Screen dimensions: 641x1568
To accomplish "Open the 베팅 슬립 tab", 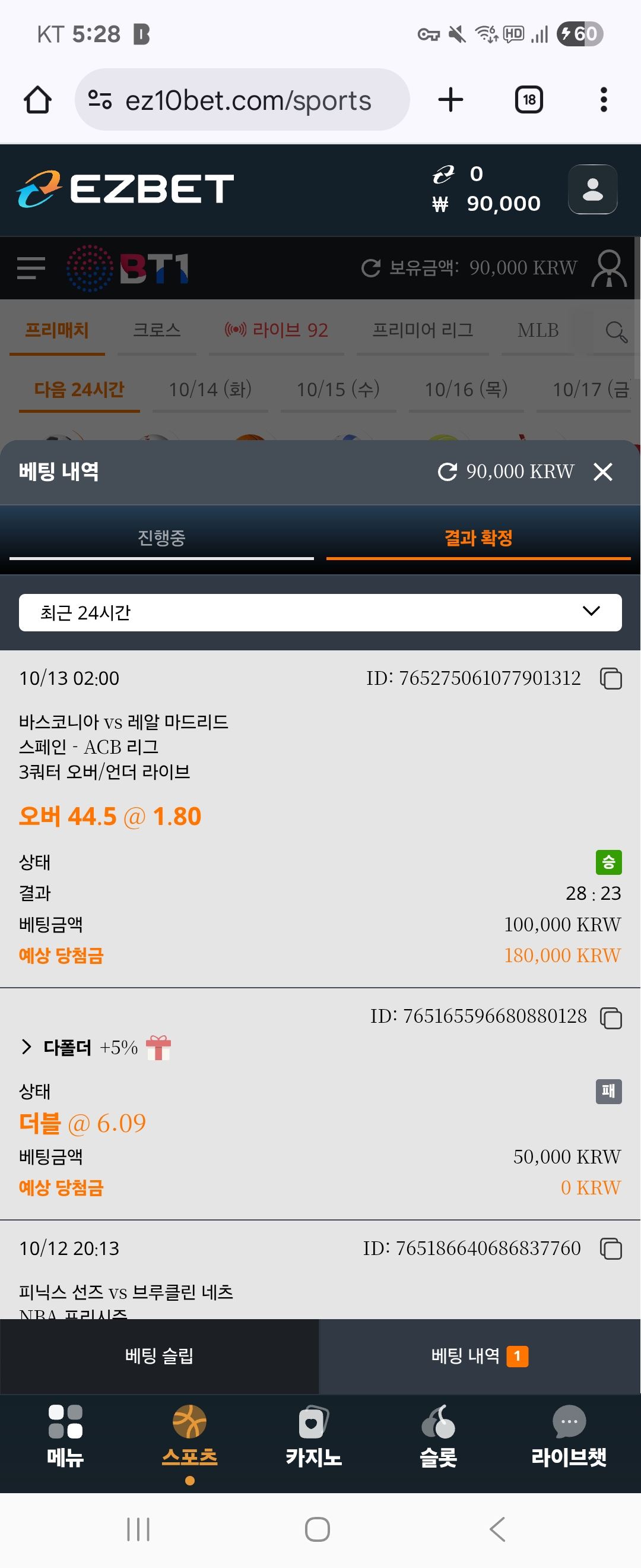I will click(x=159, y=1355).
